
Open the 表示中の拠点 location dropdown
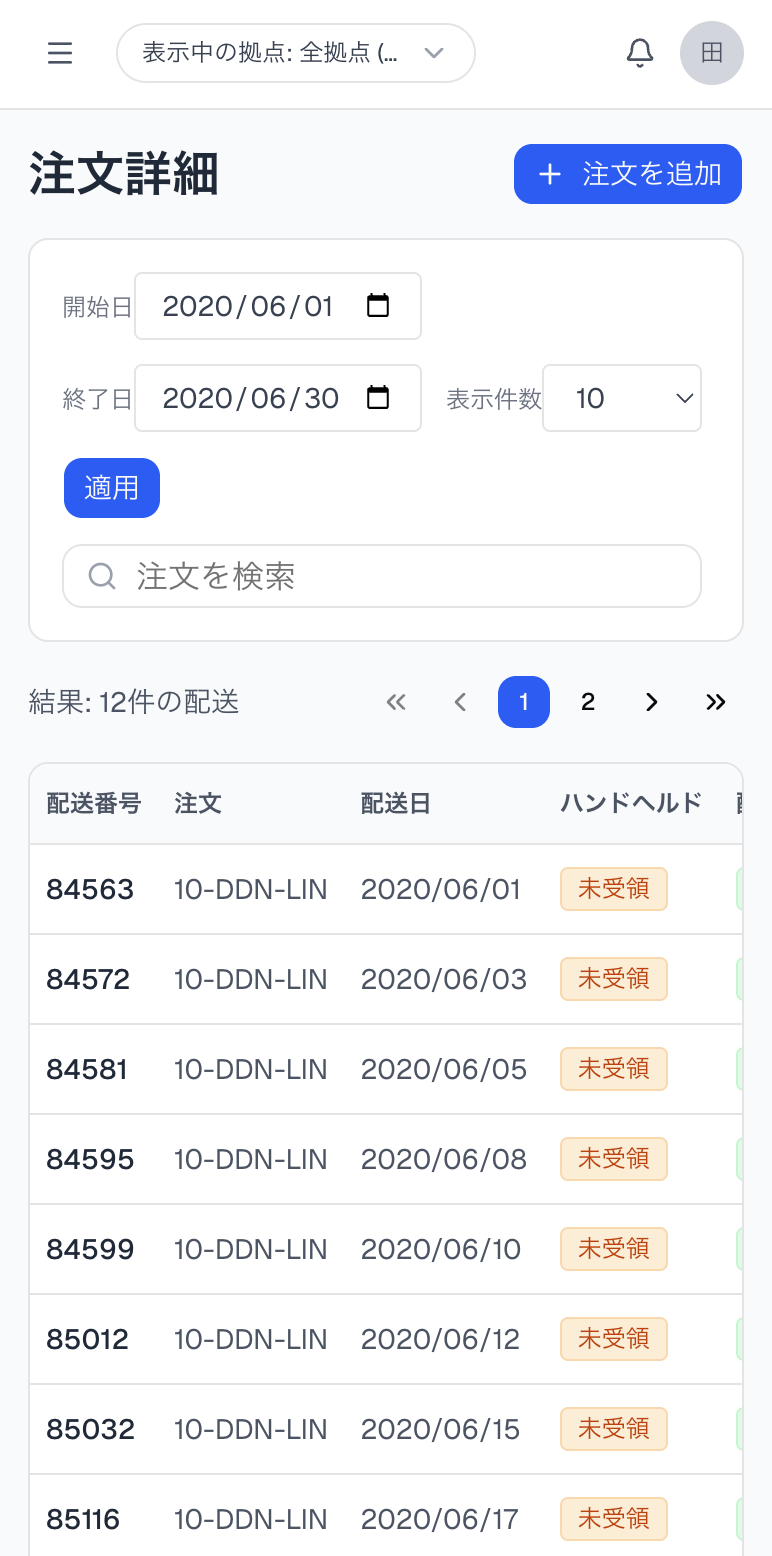coord(295,53)
